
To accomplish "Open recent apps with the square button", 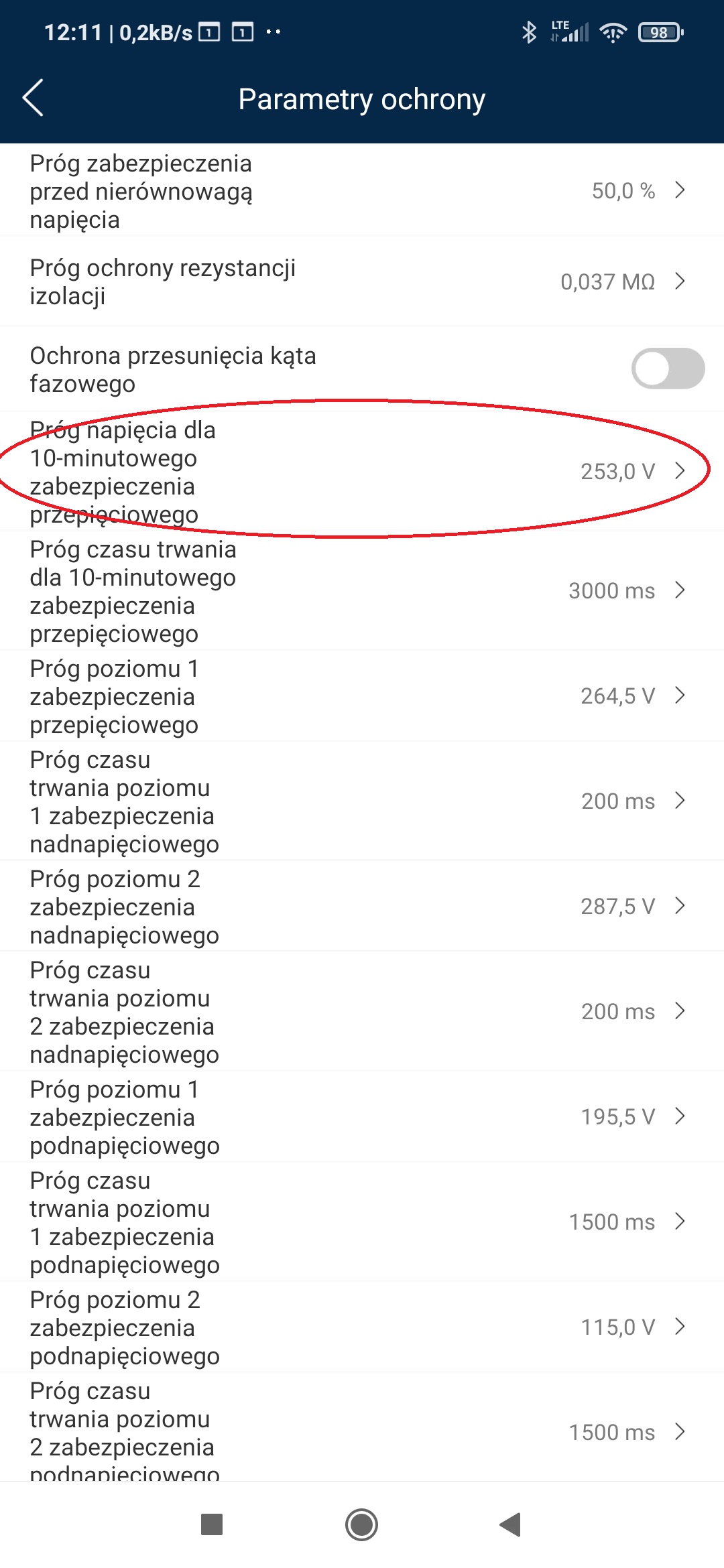I will pos(212,1524).
